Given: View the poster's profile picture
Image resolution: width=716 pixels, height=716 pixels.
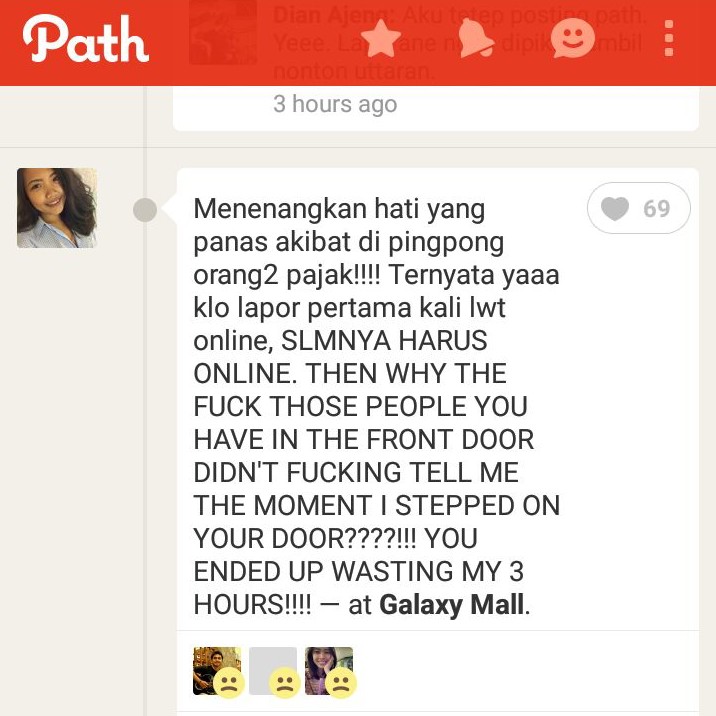Looking at the screenshot, I should 57,208.
